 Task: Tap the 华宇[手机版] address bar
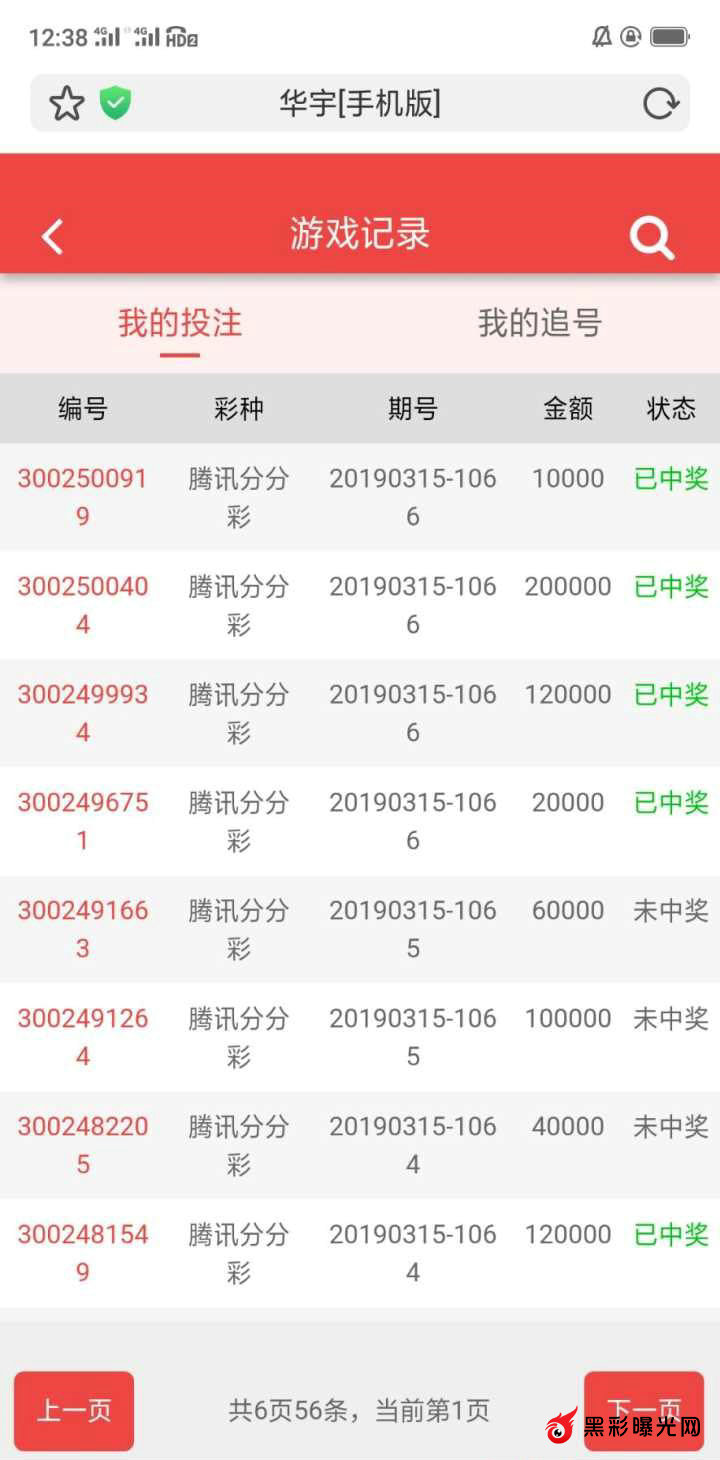tap(360, 103)
